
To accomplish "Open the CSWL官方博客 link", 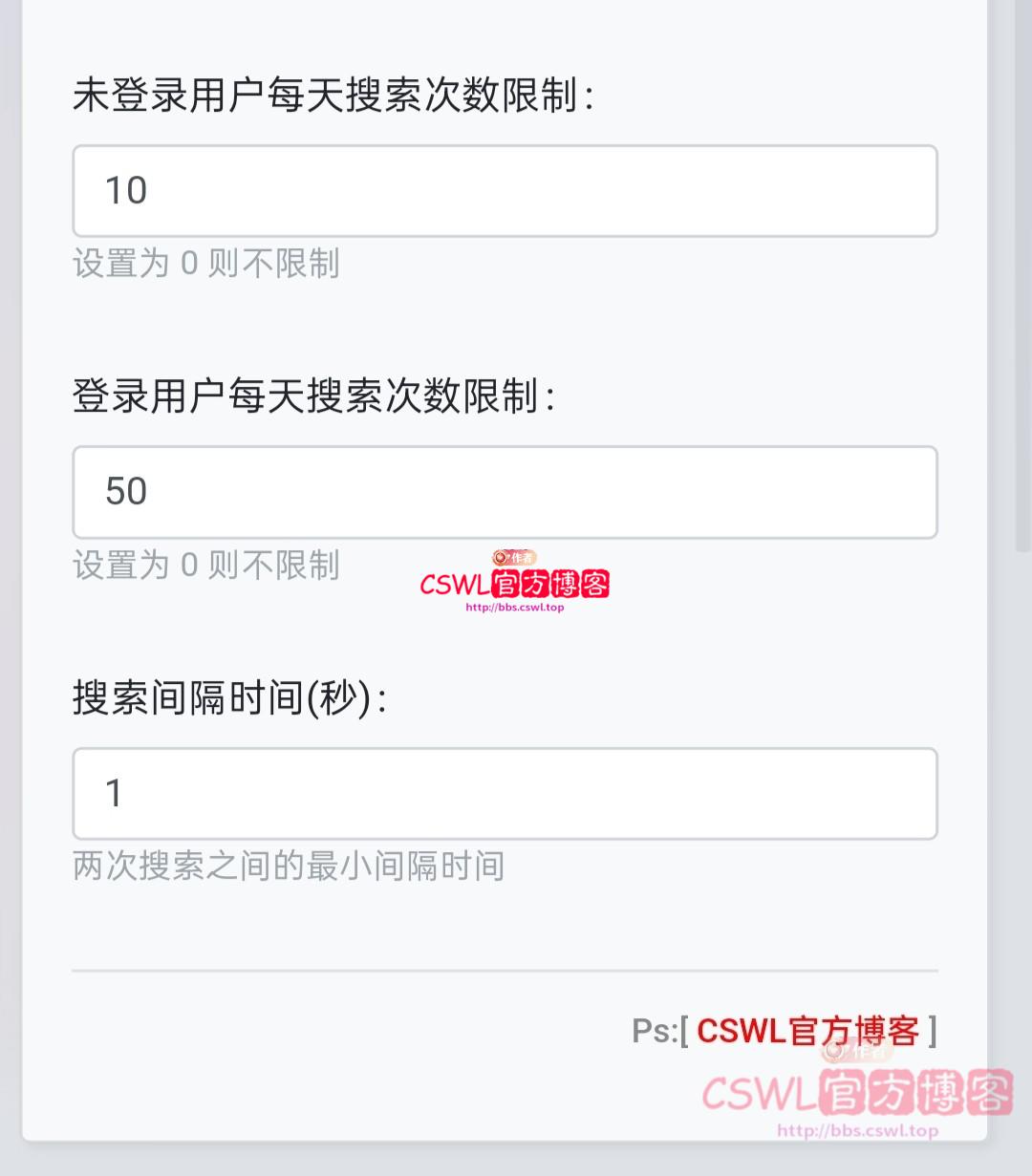I will [x=807, y=1031].
